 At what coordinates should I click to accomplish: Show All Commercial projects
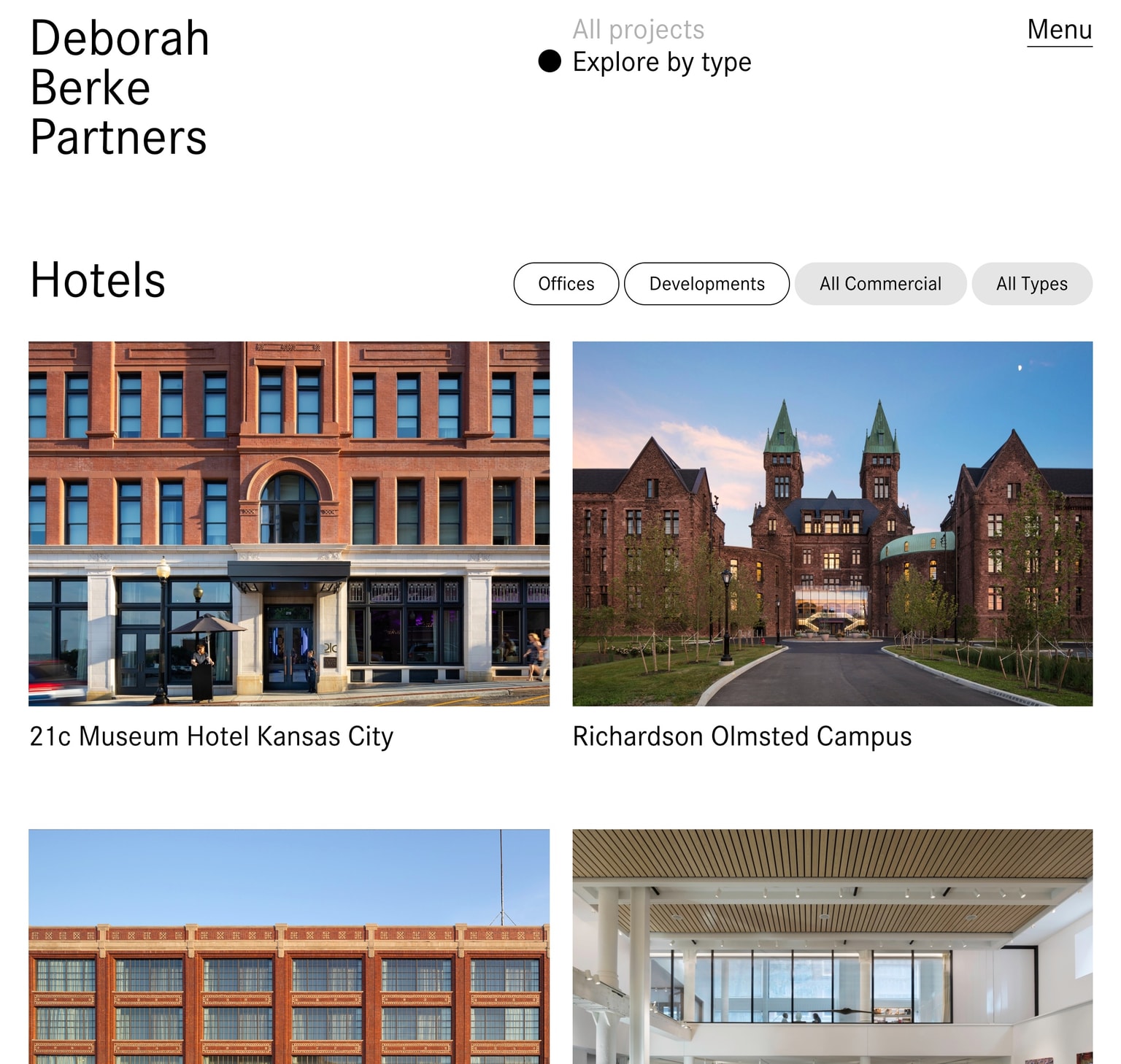point(880,284)
